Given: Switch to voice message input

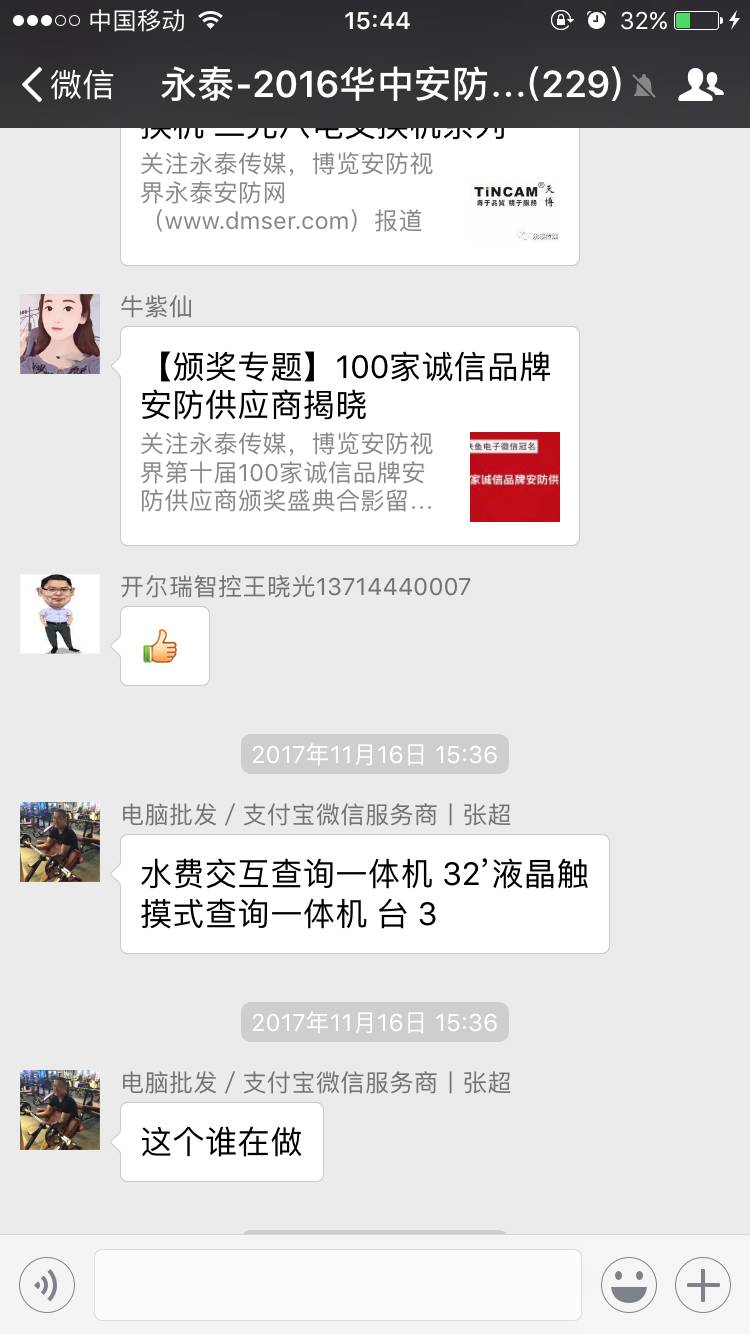Looking at the screenshot, I should point(47,1285).
